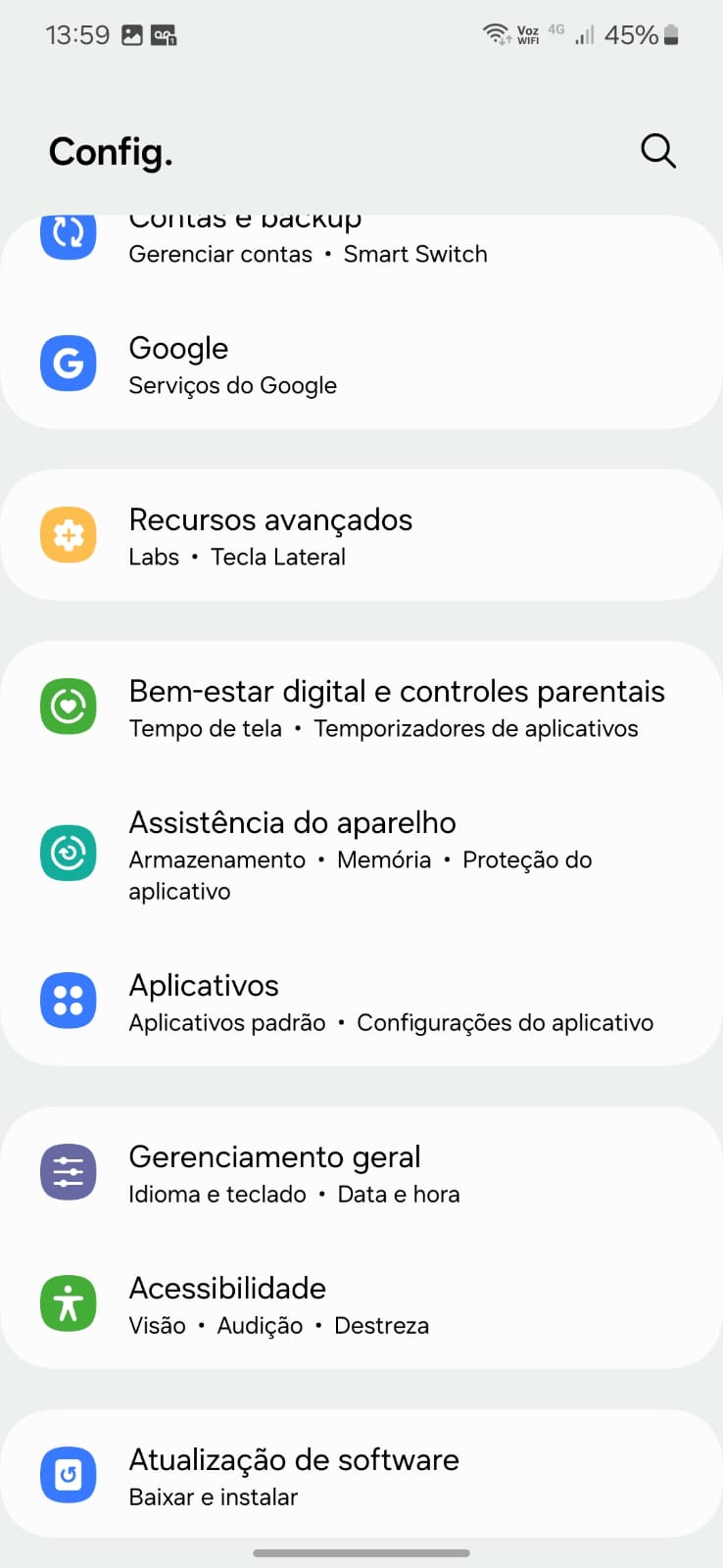Select the Armazenamento subtitle entry
The height and width of the screenshot is (1568, 723).
[217, 859]
